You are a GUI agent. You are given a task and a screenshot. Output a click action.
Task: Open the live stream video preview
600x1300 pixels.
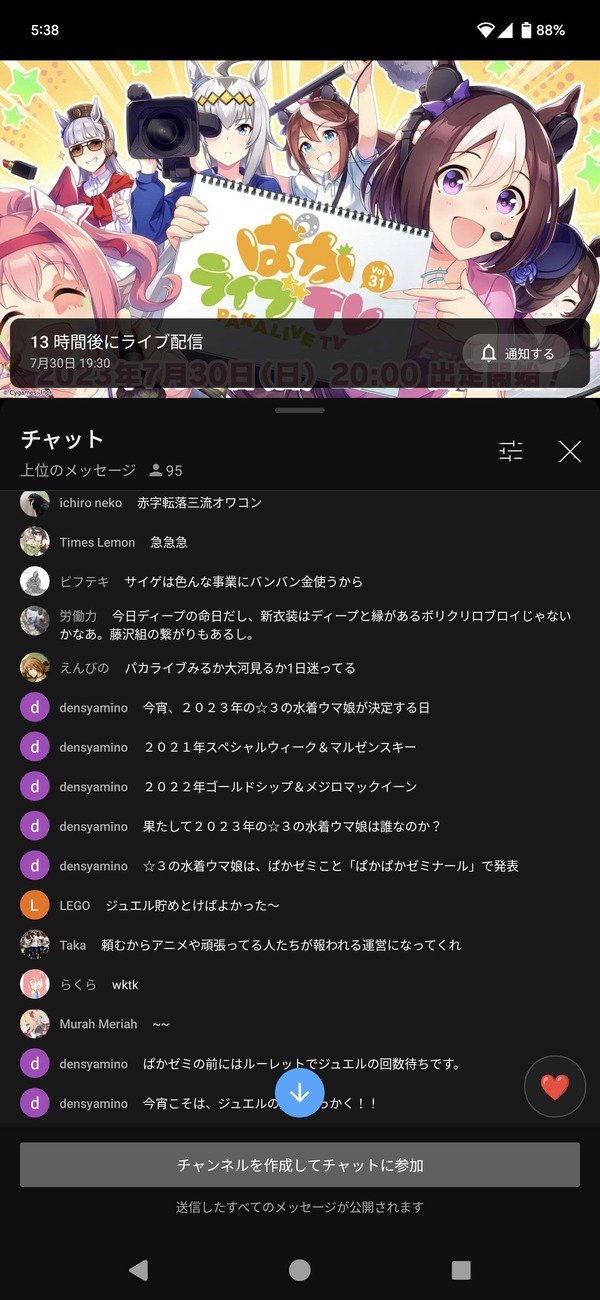click(300, 229)
